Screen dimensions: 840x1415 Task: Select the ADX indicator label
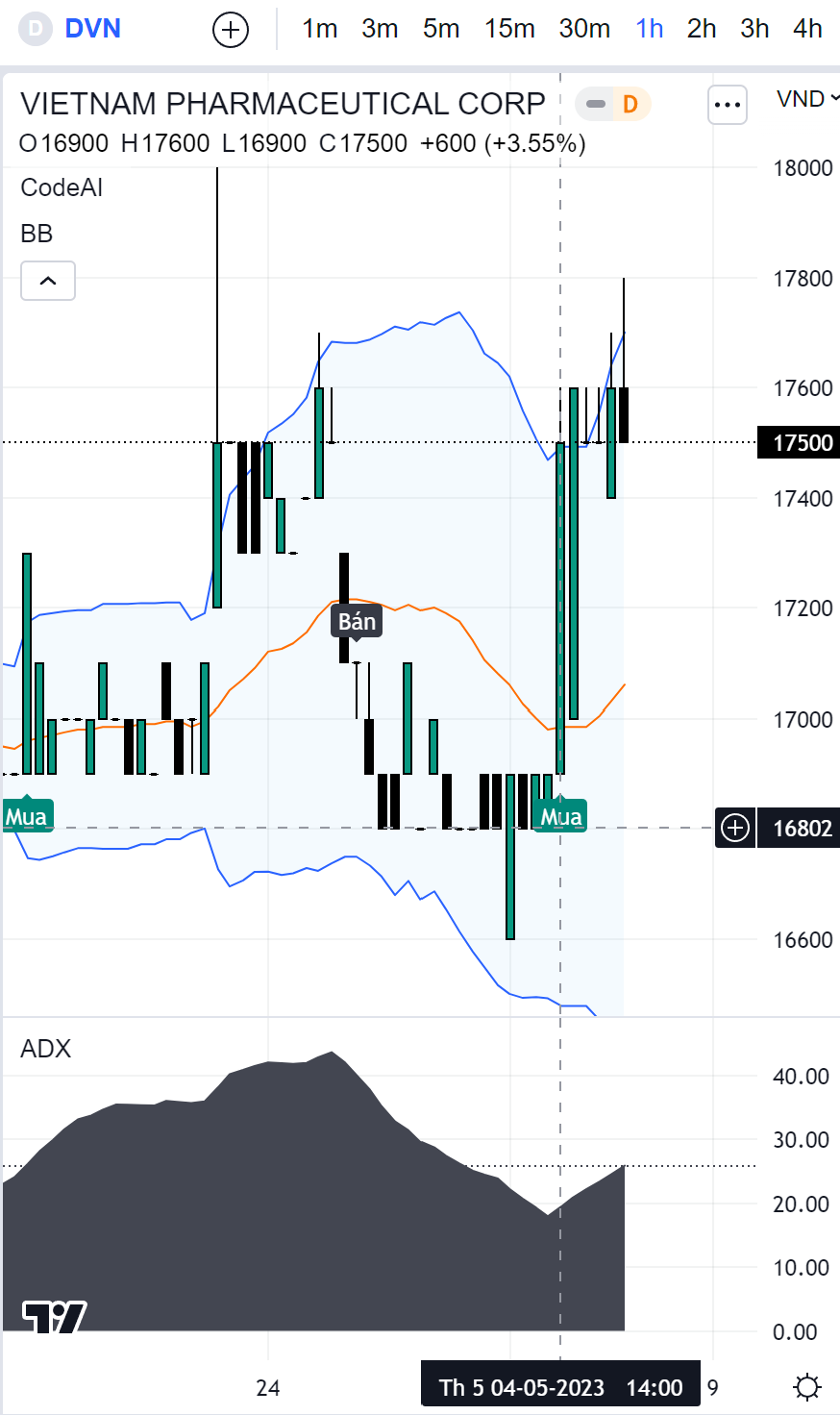point(46,1049)
